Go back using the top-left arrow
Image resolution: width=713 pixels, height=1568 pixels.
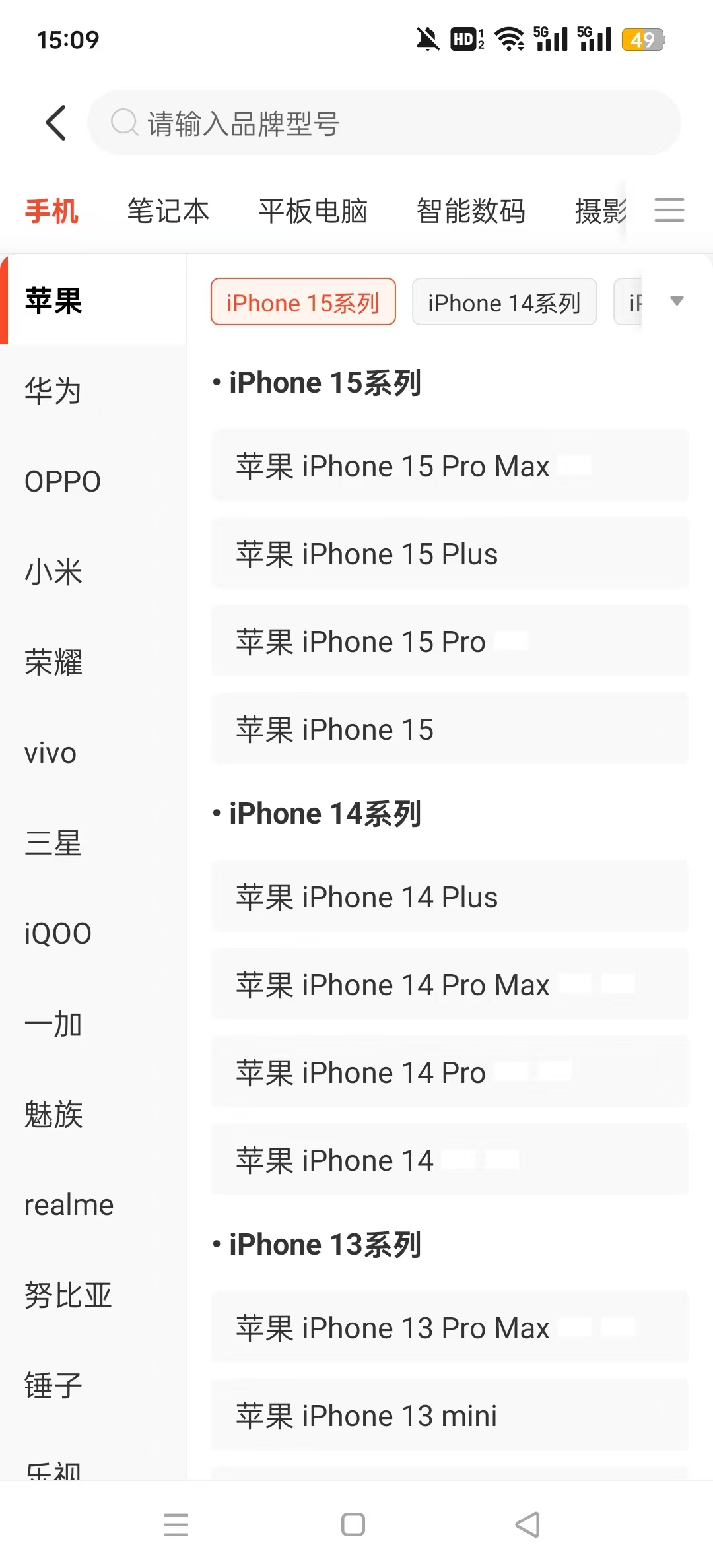57,123
